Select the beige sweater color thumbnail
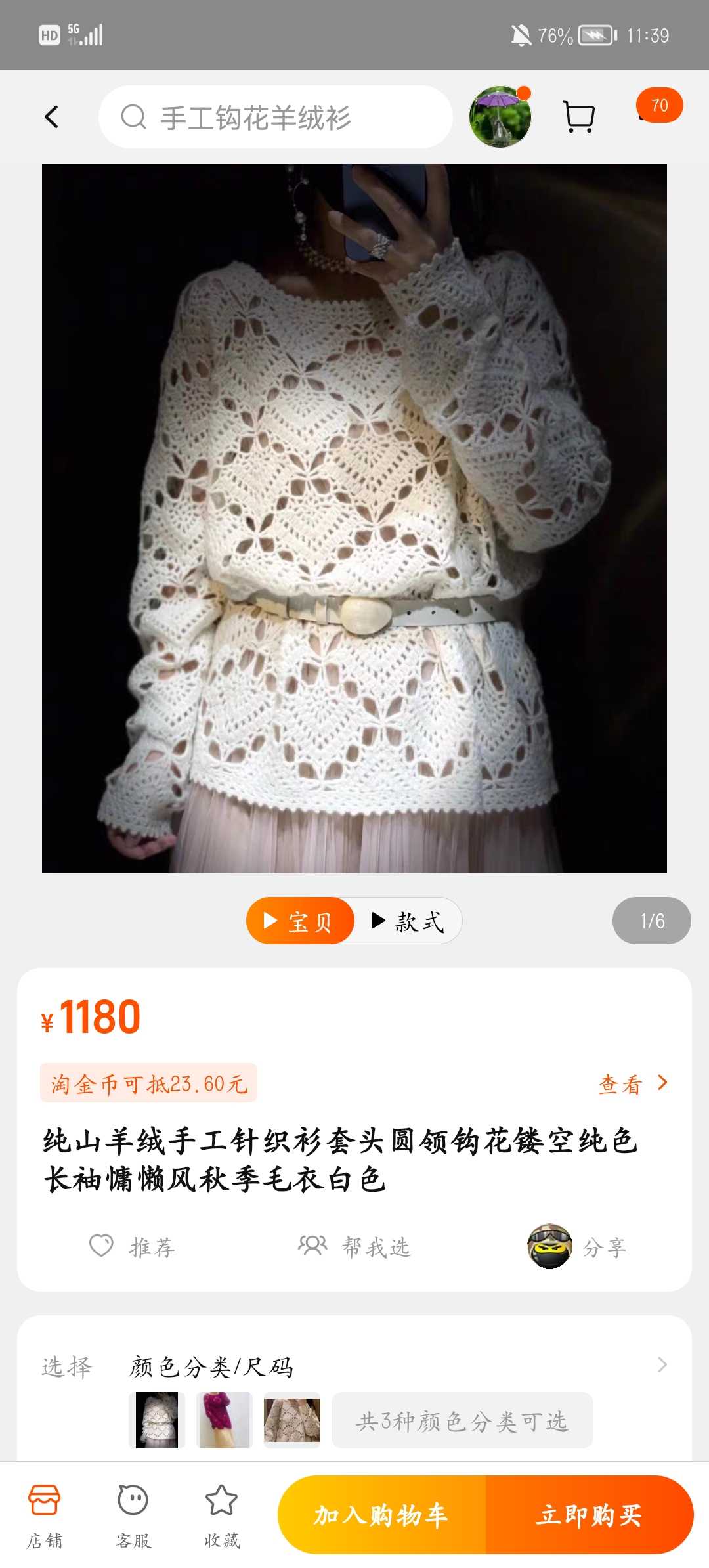The height and width of the screenshot is (1568, 709). 292,1420
